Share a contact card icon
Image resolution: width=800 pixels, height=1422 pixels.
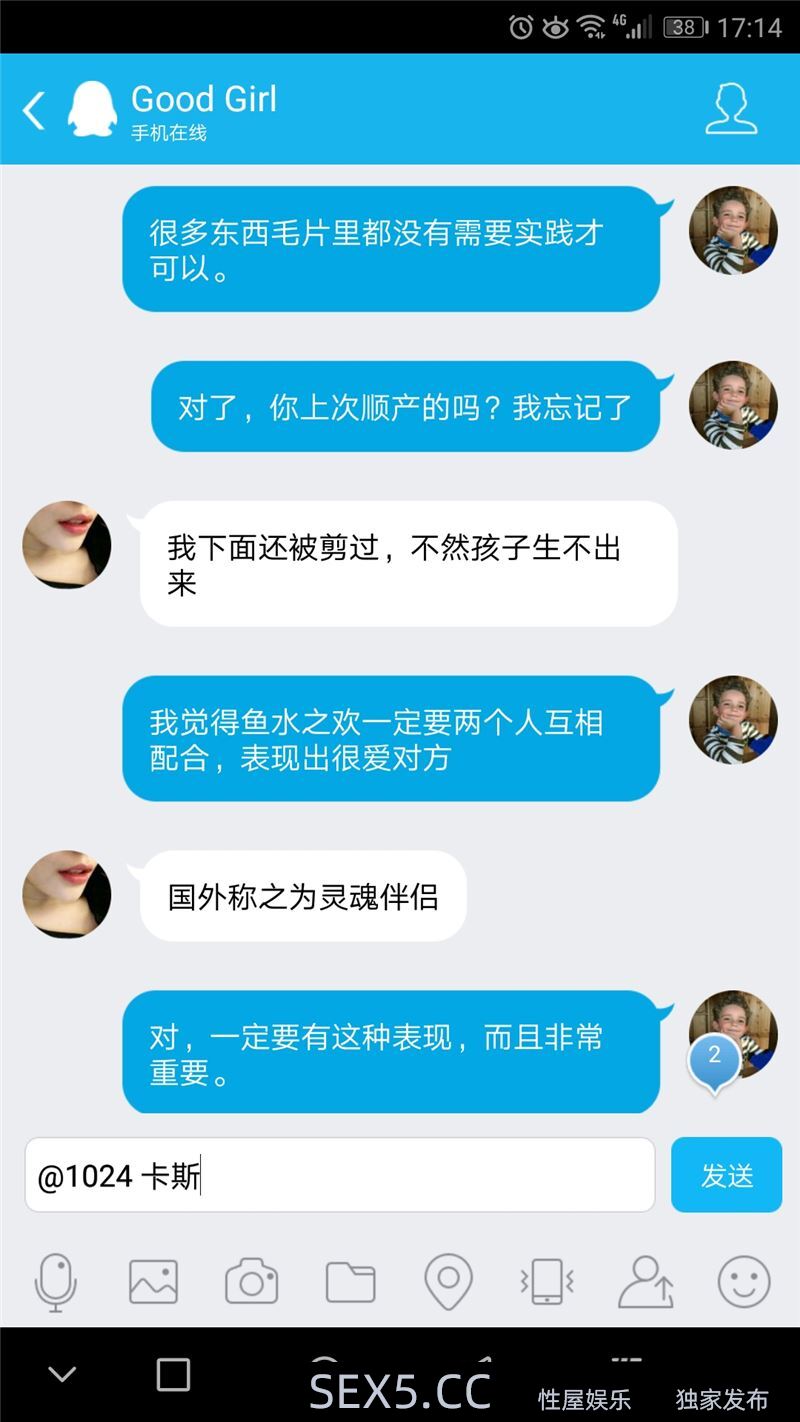(645, 1281)
